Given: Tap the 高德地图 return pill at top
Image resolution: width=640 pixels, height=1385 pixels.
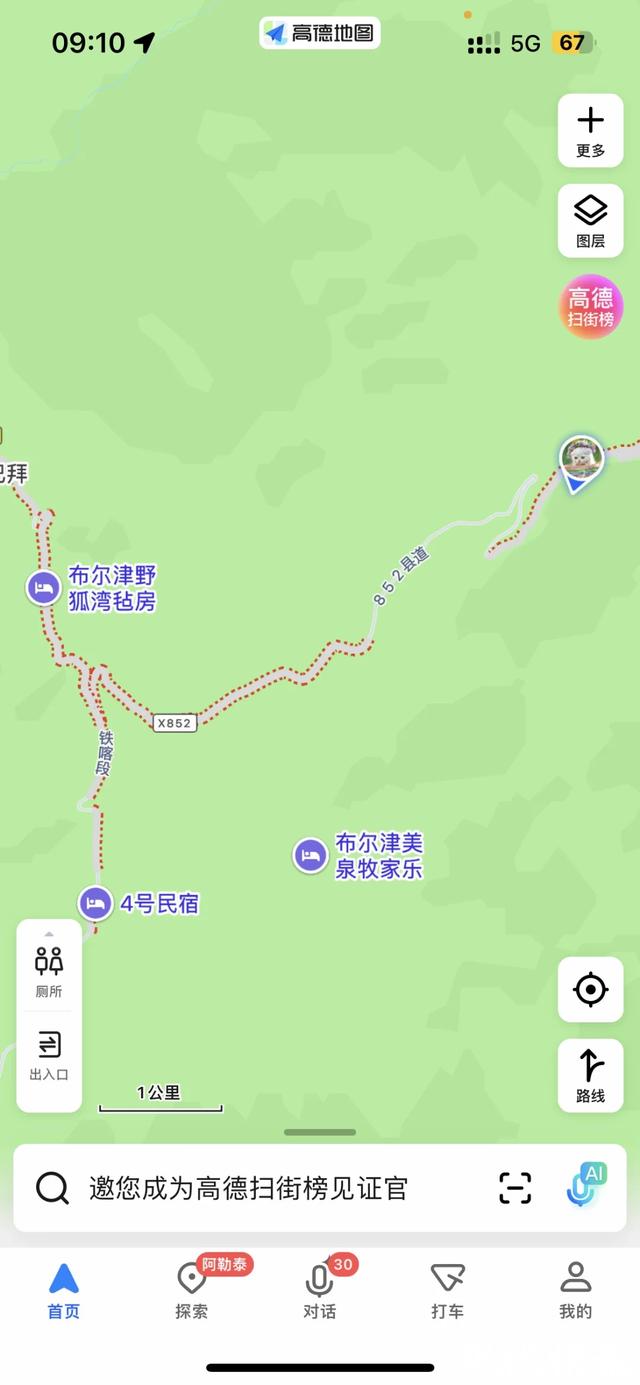Looking at the screenshot, I should click(320, 33).
